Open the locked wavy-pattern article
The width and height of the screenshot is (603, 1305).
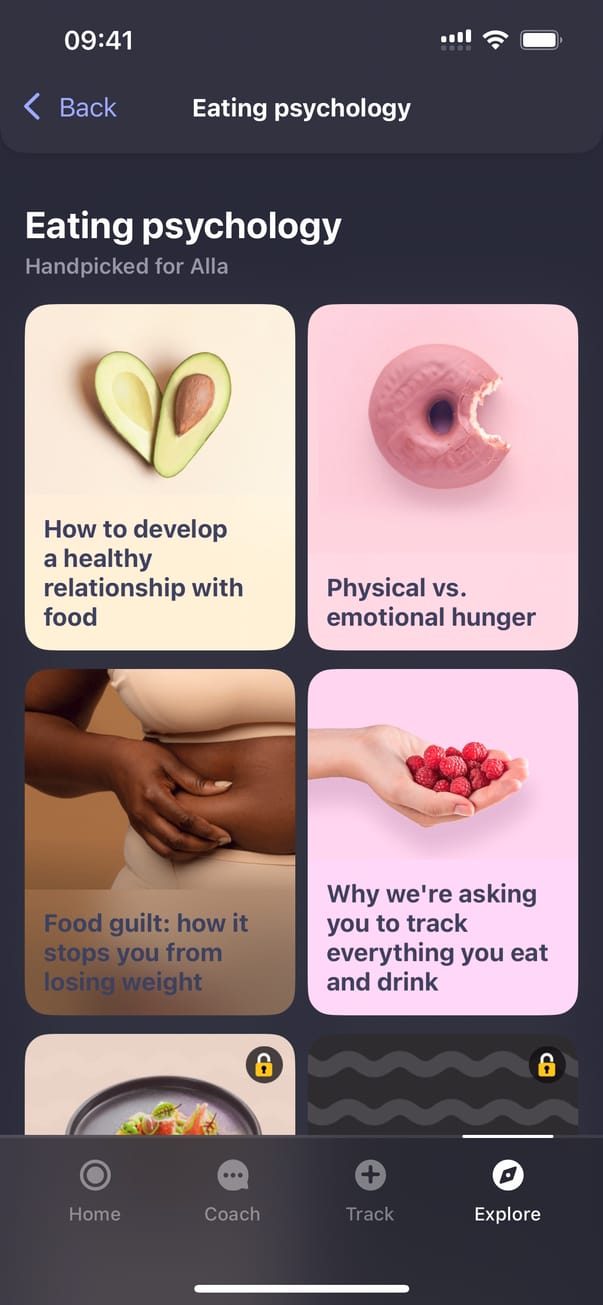pos(442,1085)
